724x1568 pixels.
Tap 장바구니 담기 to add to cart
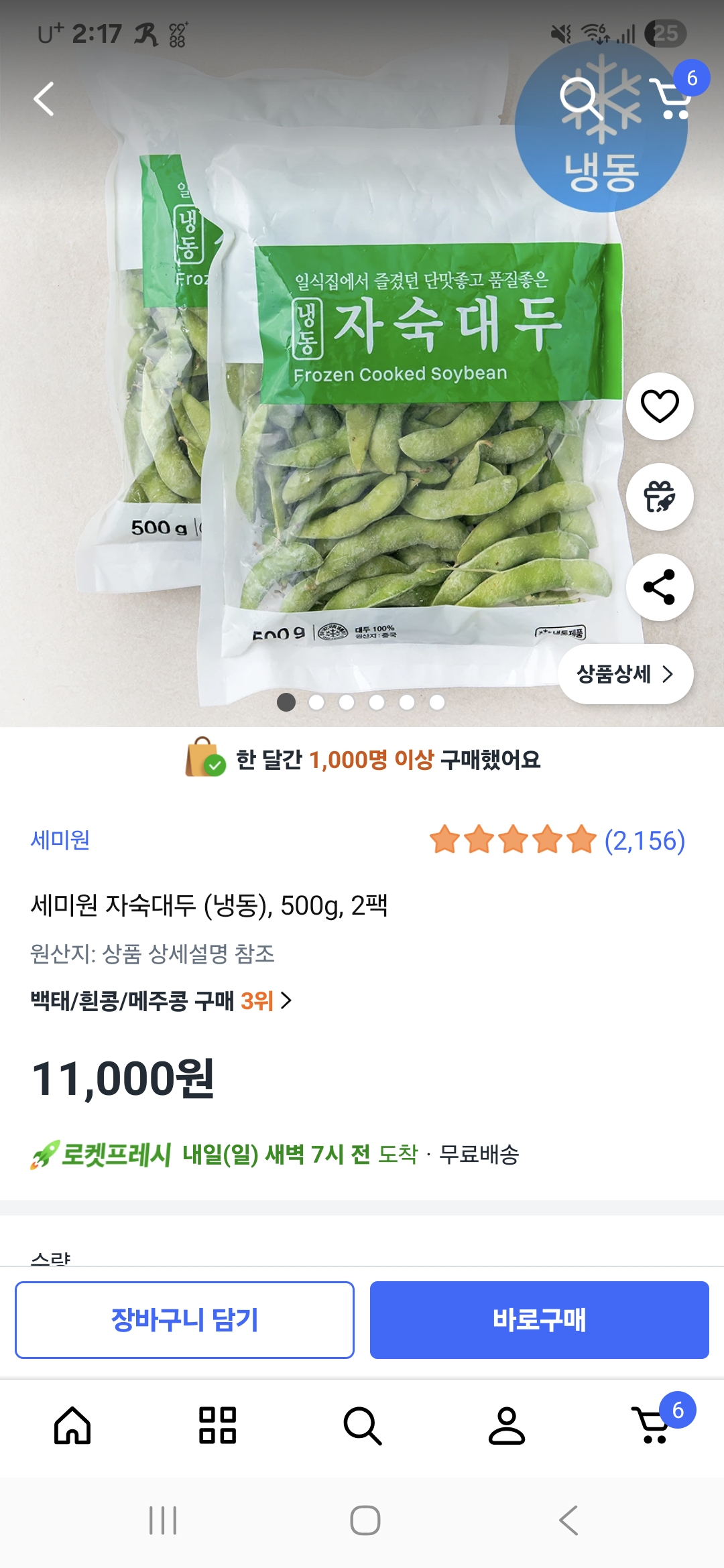[184, 1320]
